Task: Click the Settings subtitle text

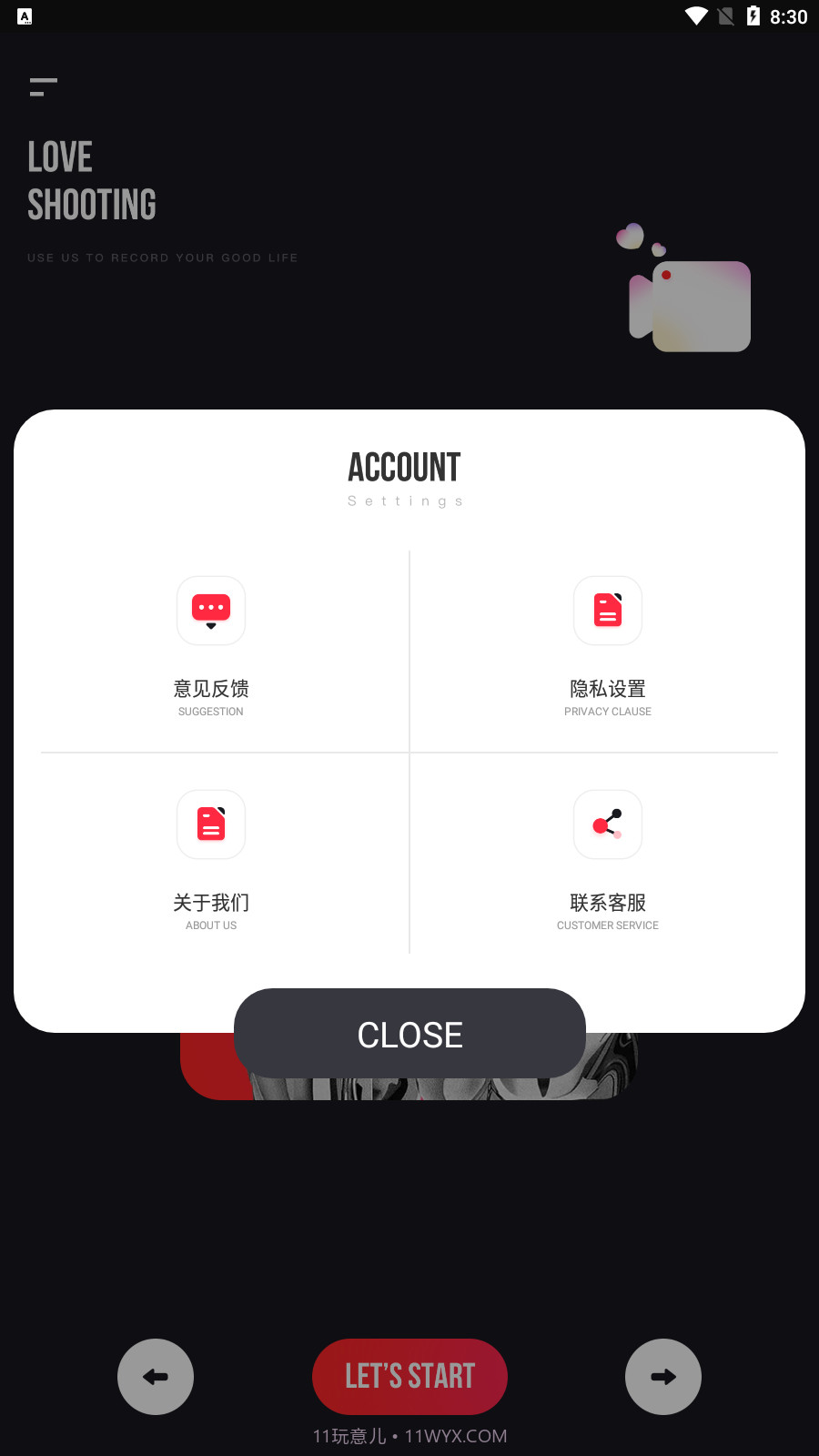Action: click(405, 500)
